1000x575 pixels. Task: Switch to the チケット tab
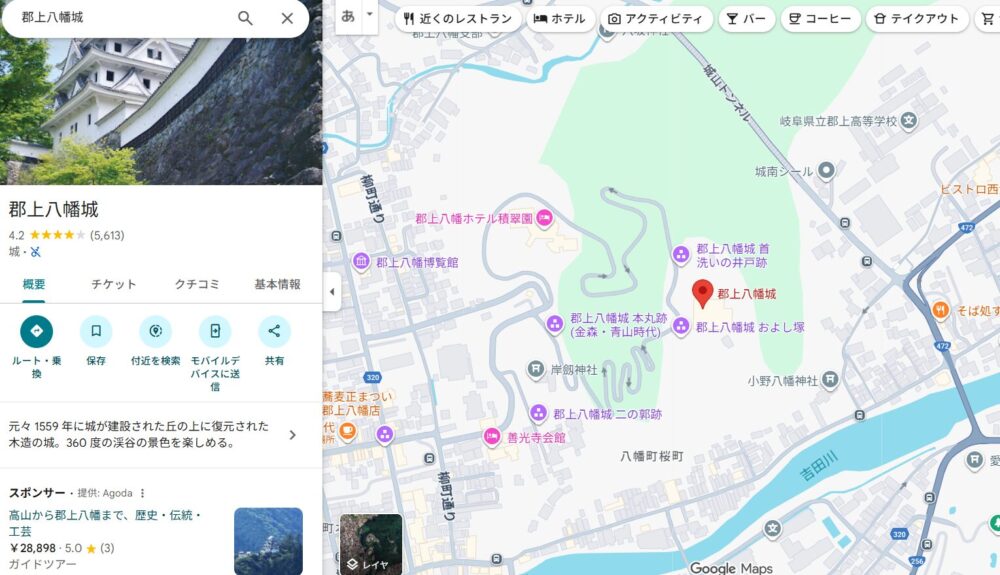click(114, 284)
